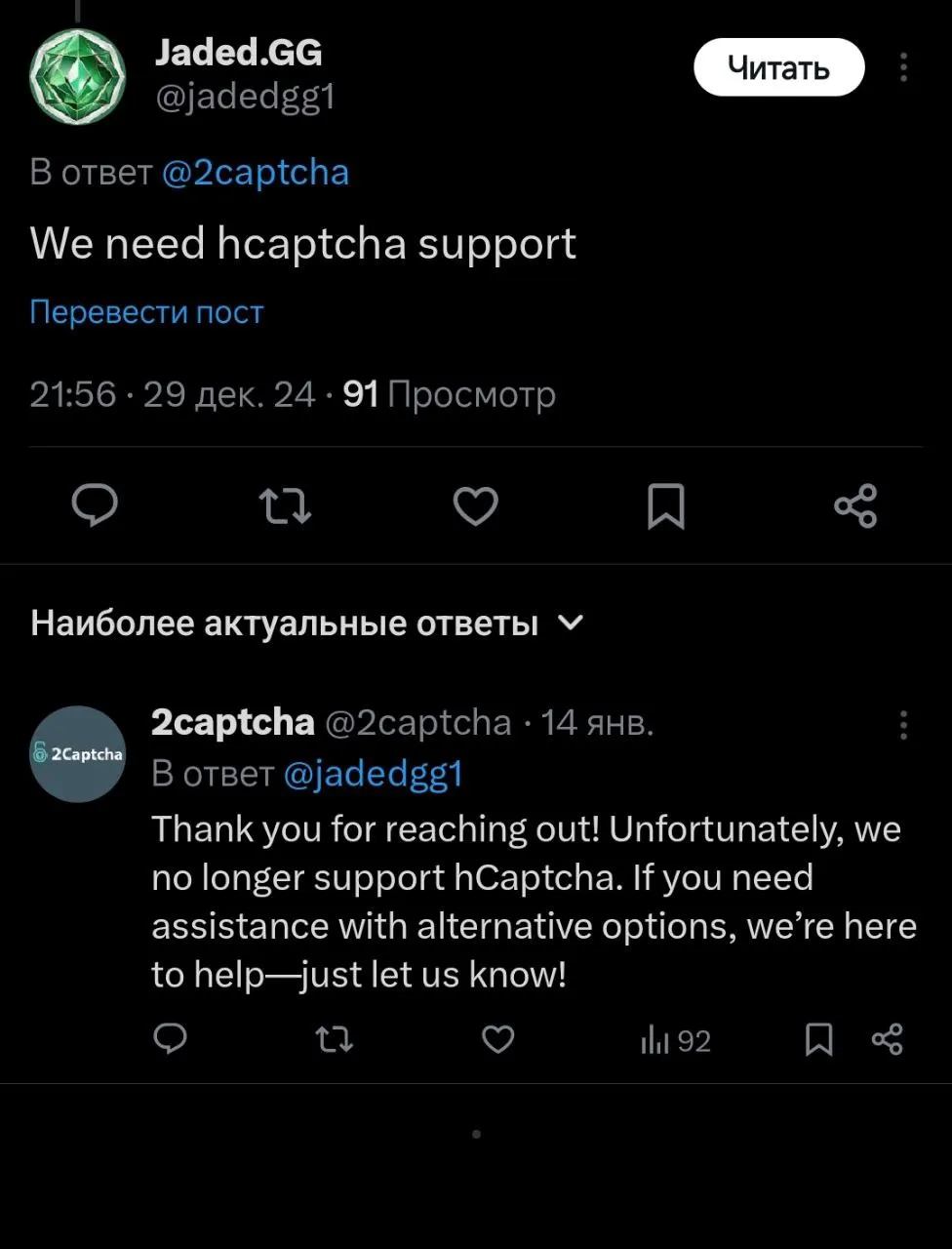This screenshot has height=1249, width=952.
Task: Visit the @2captcha mention in the reply header
Action: (x=257, y=172)
